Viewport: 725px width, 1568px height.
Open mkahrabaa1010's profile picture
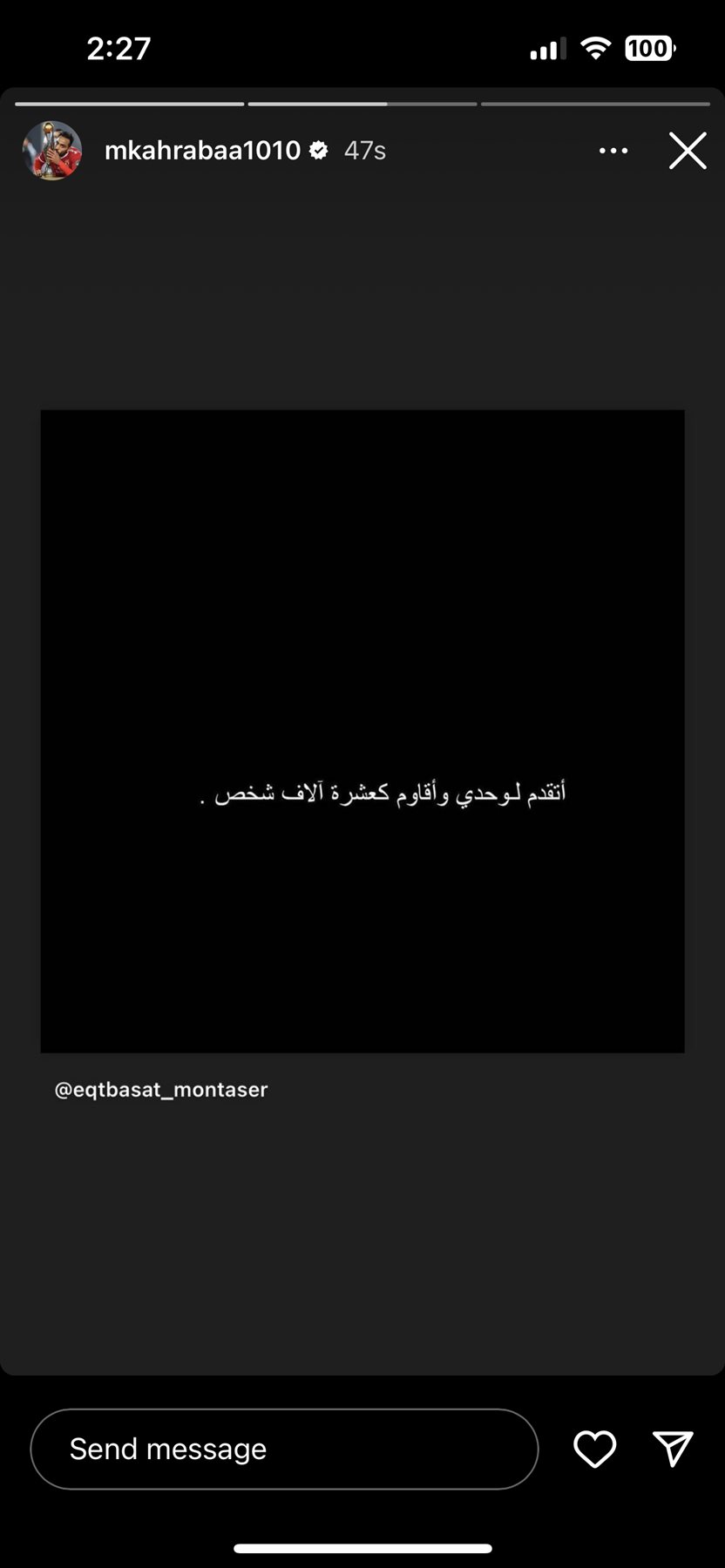coord(52,151)
